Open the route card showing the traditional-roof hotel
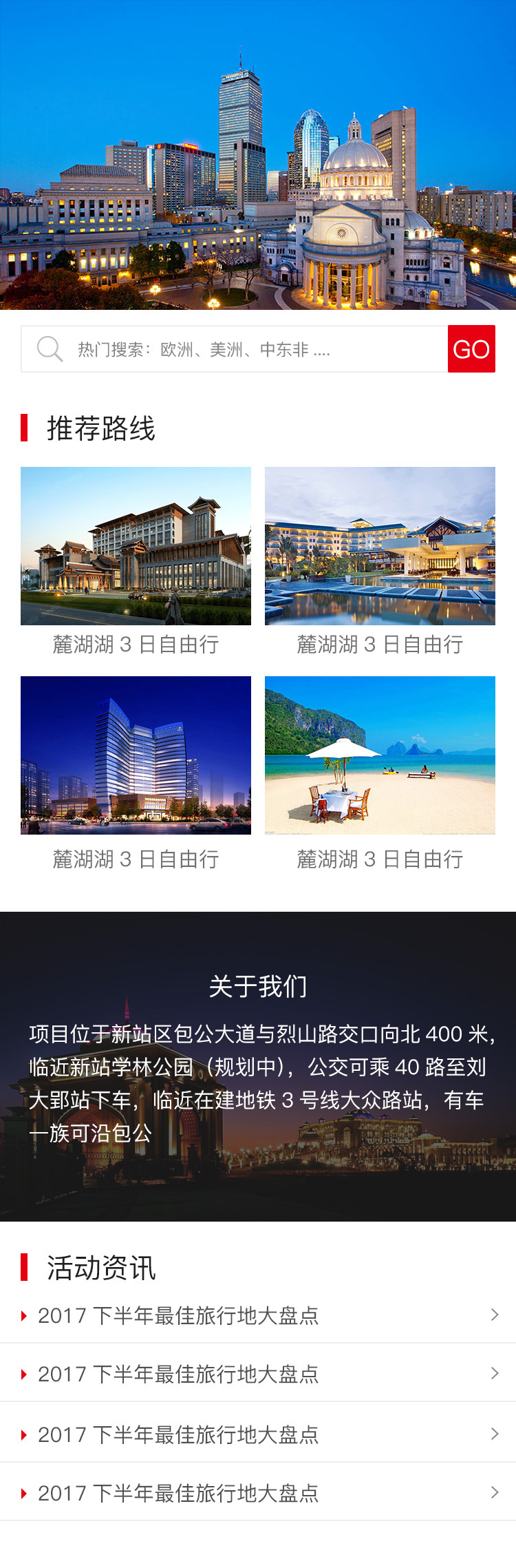The height and width of the screenshot is (1568, 516). click(136, 546)
